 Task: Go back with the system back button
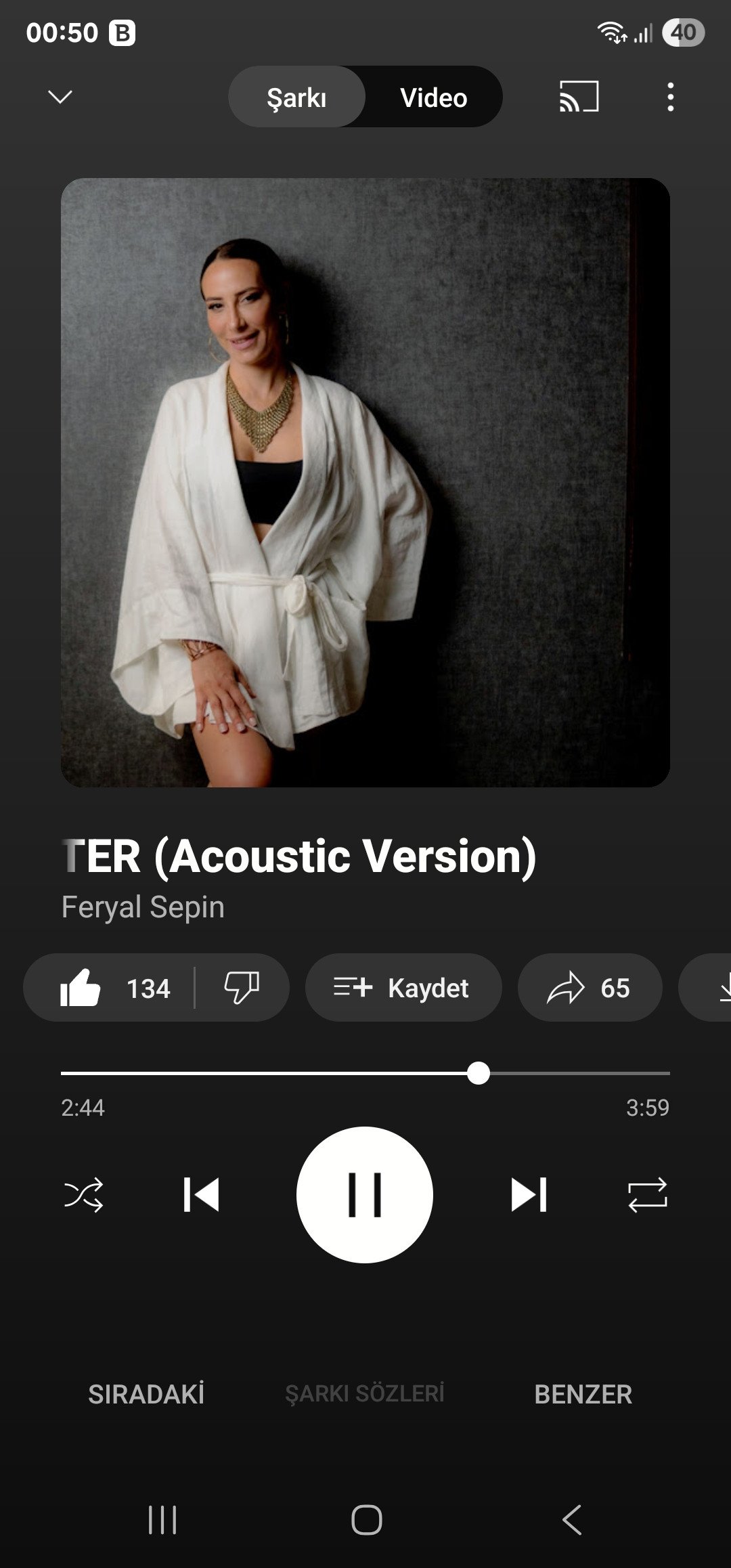click(x=572, y=1520)
